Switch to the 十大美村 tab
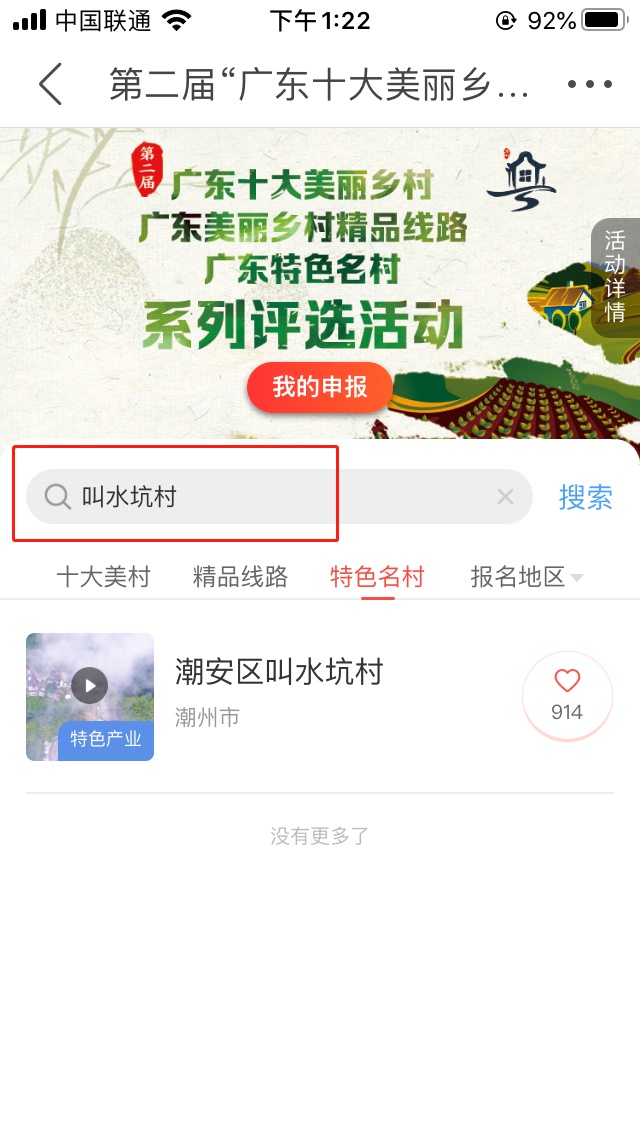 coord(103,577)
